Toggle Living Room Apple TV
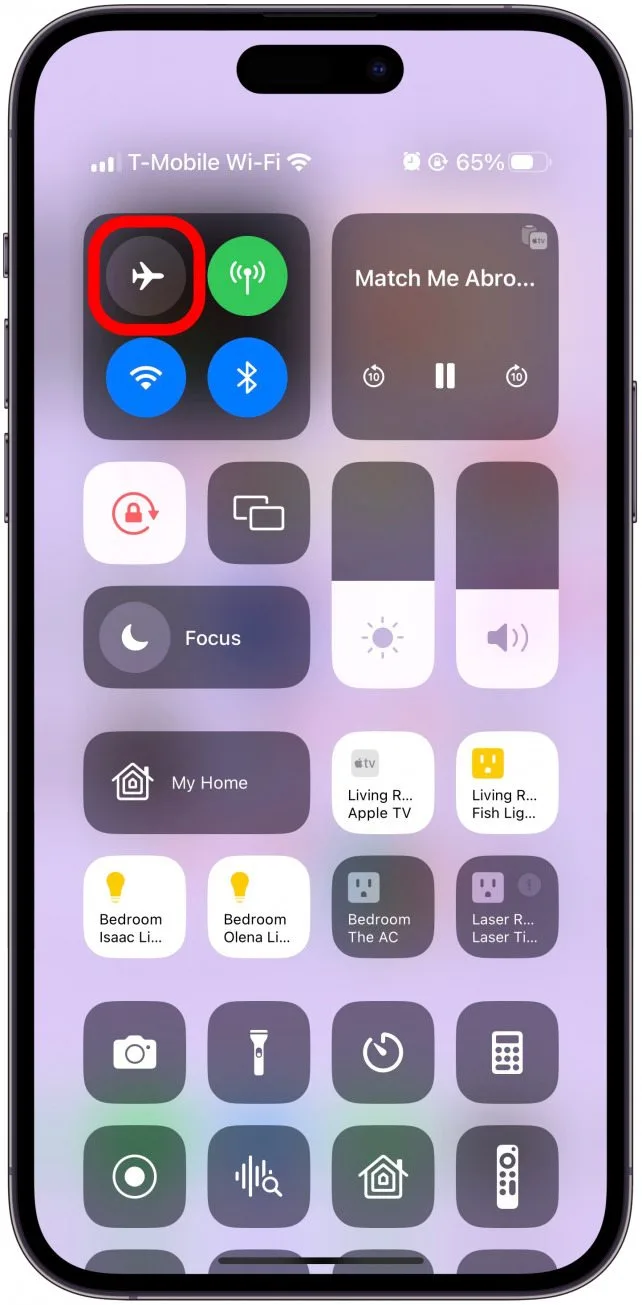642x1305 pixels. pyautogui.click(x=383, y=782)
